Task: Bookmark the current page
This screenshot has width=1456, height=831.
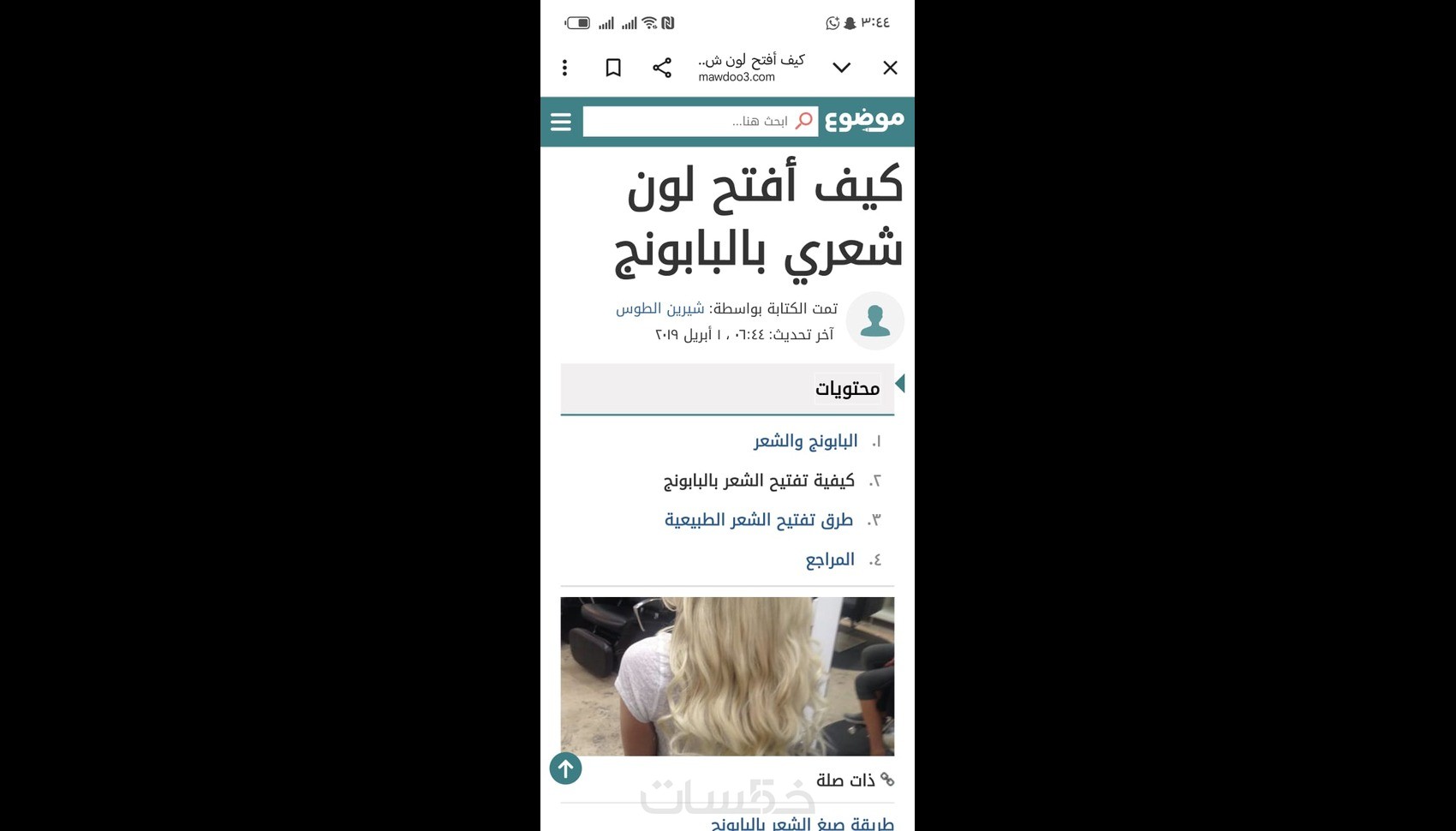Action: click(613, 68)
